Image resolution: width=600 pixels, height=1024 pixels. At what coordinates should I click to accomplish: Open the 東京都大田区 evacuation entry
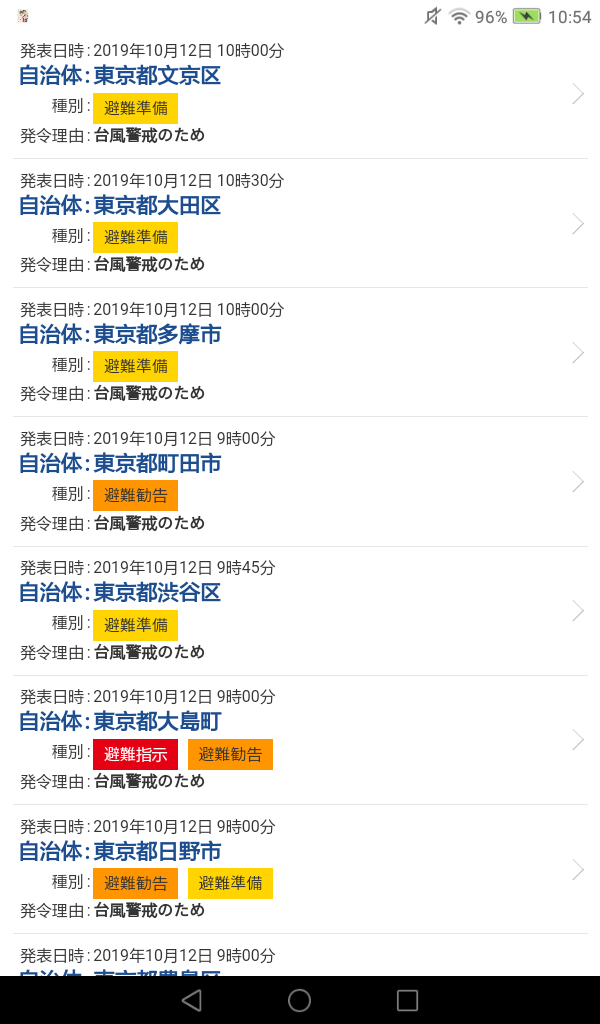(300, 223)
